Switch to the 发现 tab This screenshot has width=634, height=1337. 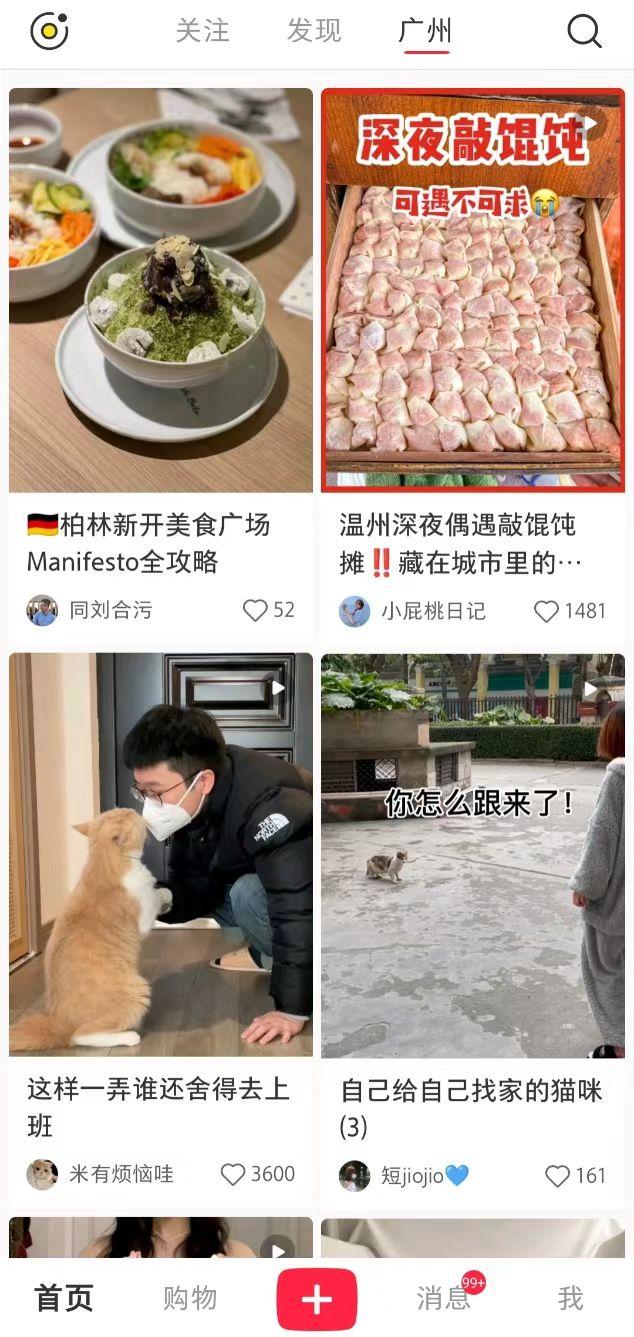tap(314, 31)
